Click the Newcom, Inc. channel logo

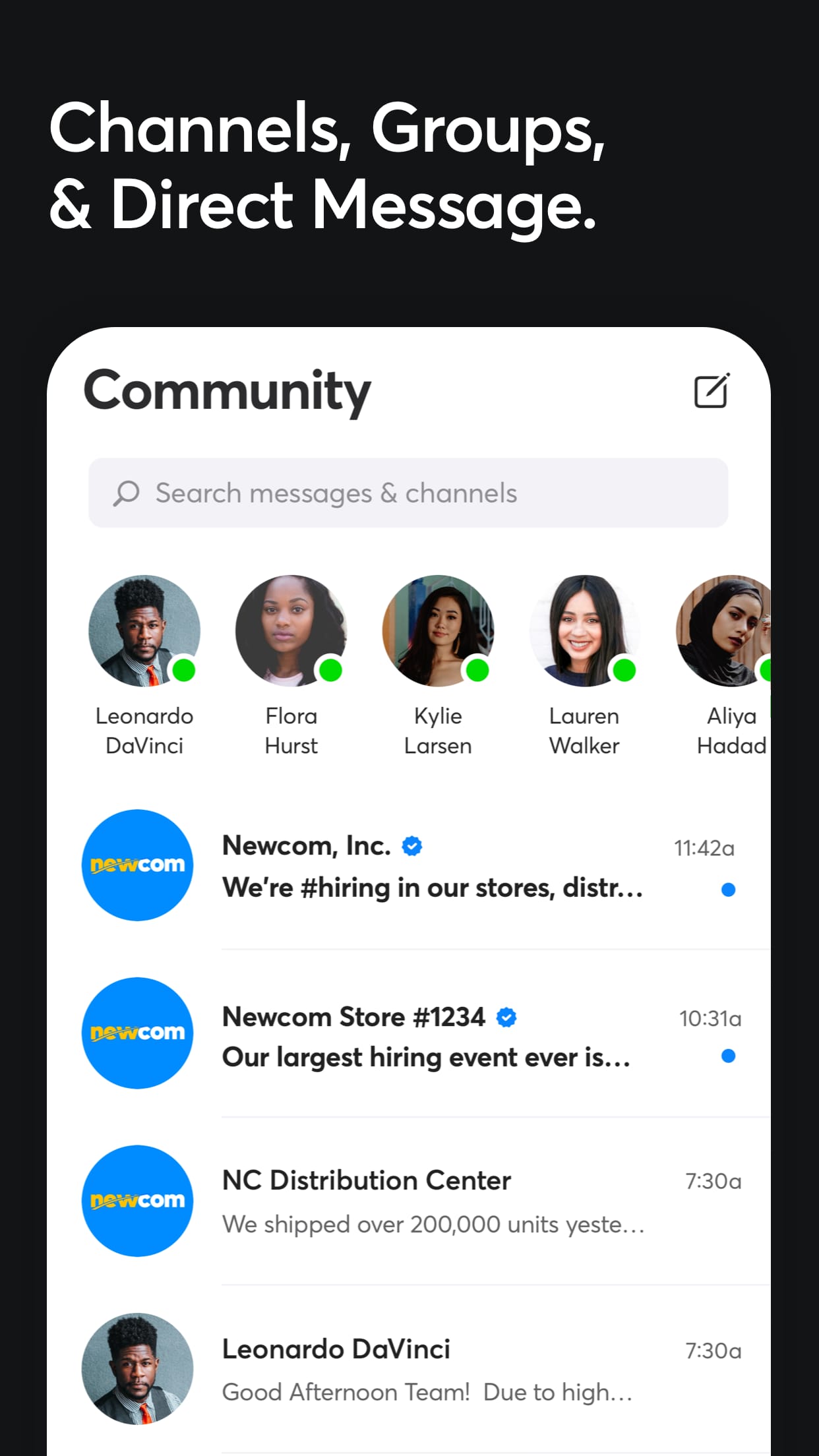click(x=136, y=866)
